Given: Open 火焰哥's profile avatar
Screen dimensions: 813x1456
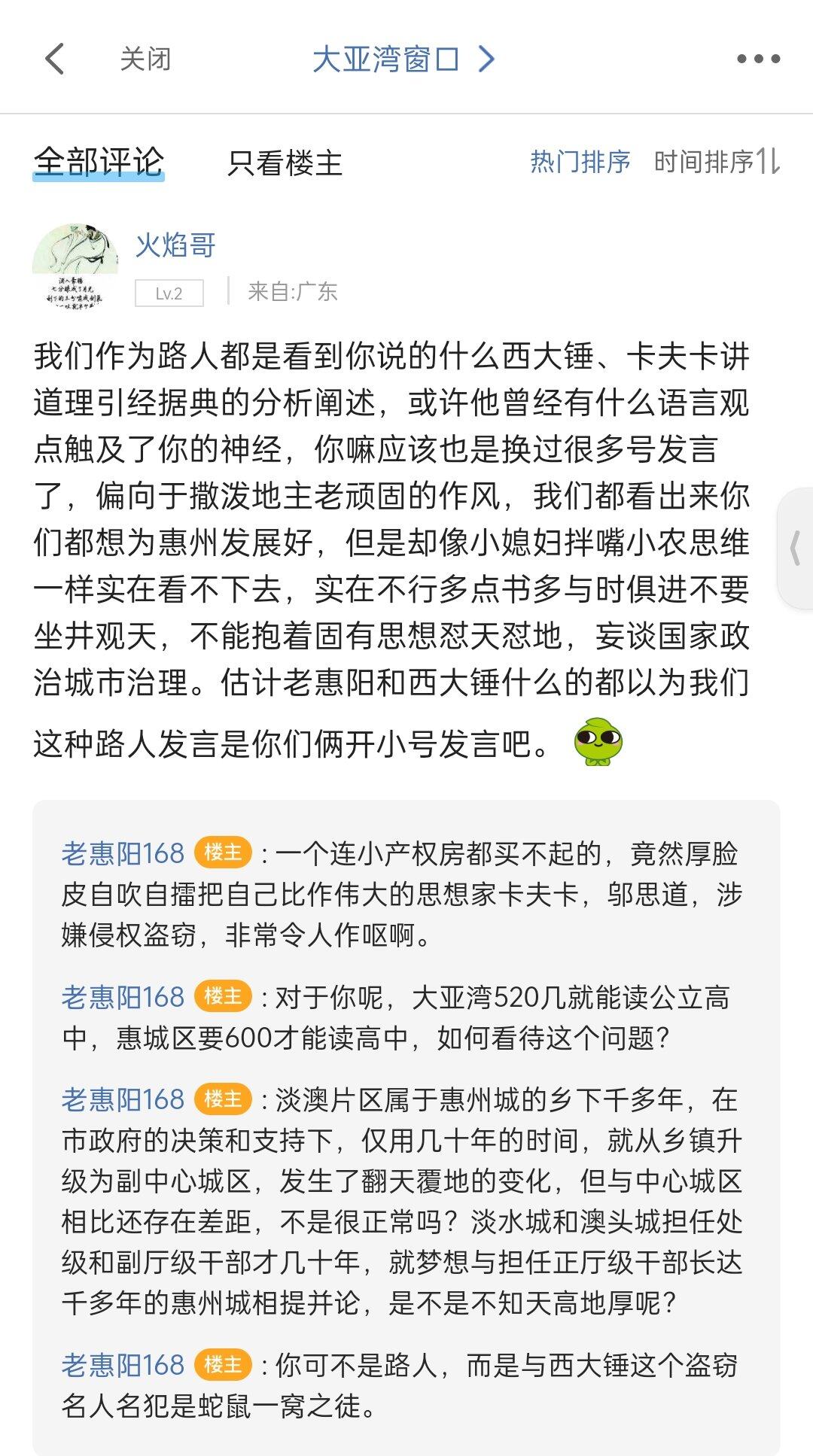Looking at the screenshot, I should coord(75,267).
